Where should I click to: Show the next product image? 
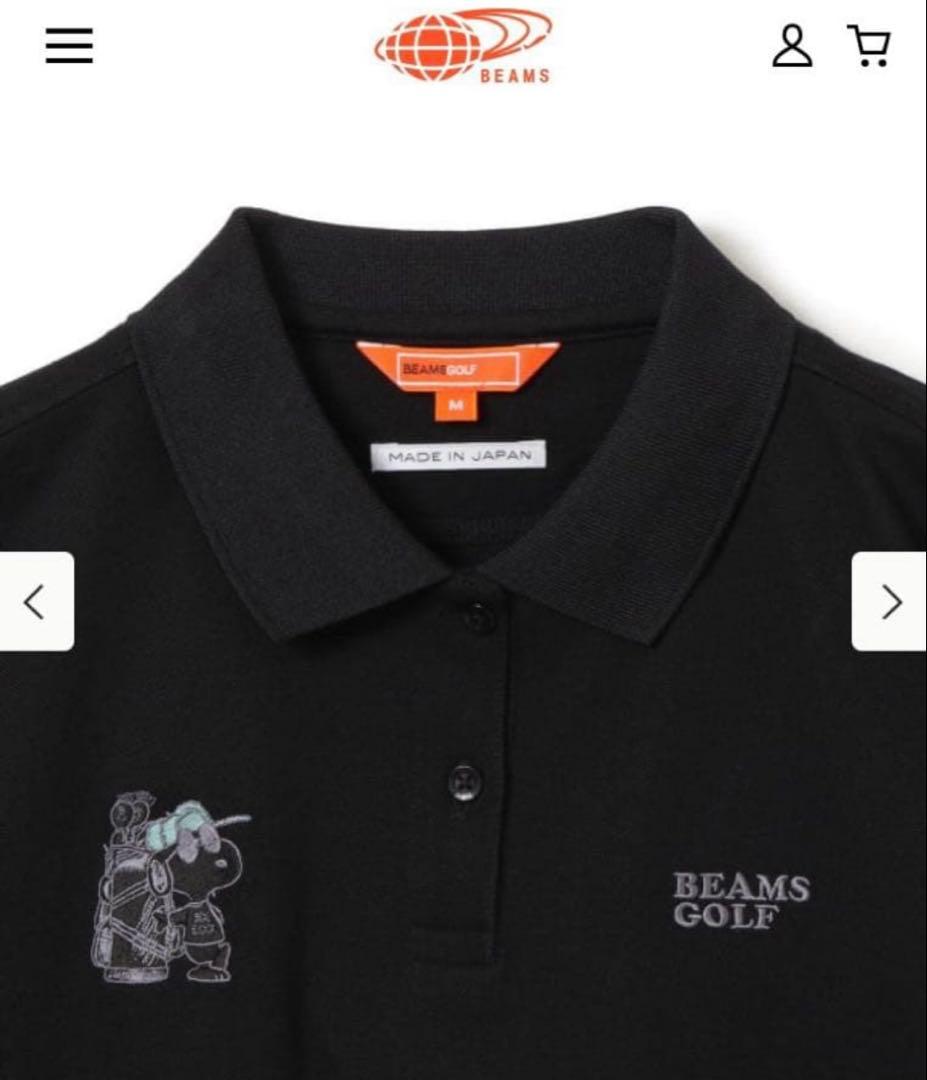coord(889,602)
